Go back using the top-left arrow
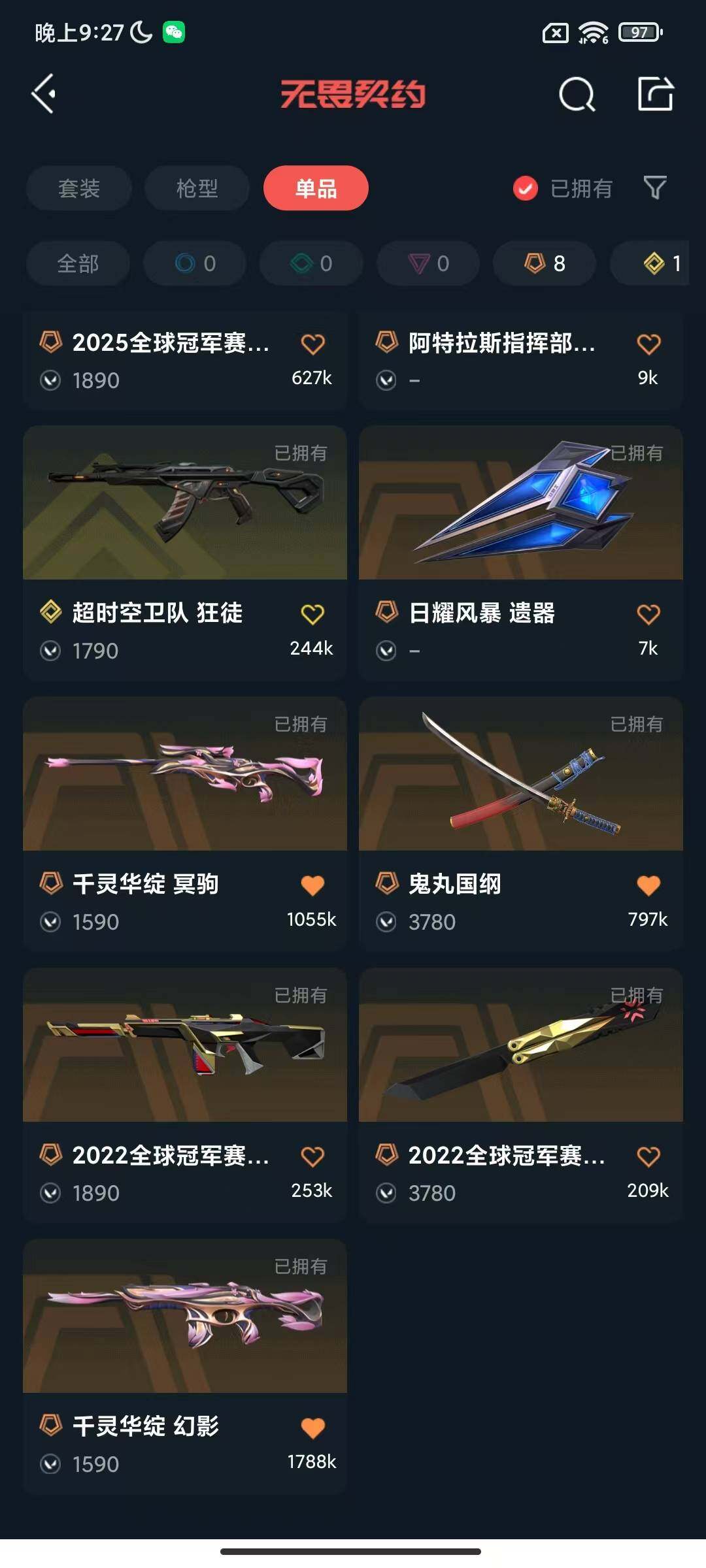This screenshot has height=1568, width=706. coord(44,94)
